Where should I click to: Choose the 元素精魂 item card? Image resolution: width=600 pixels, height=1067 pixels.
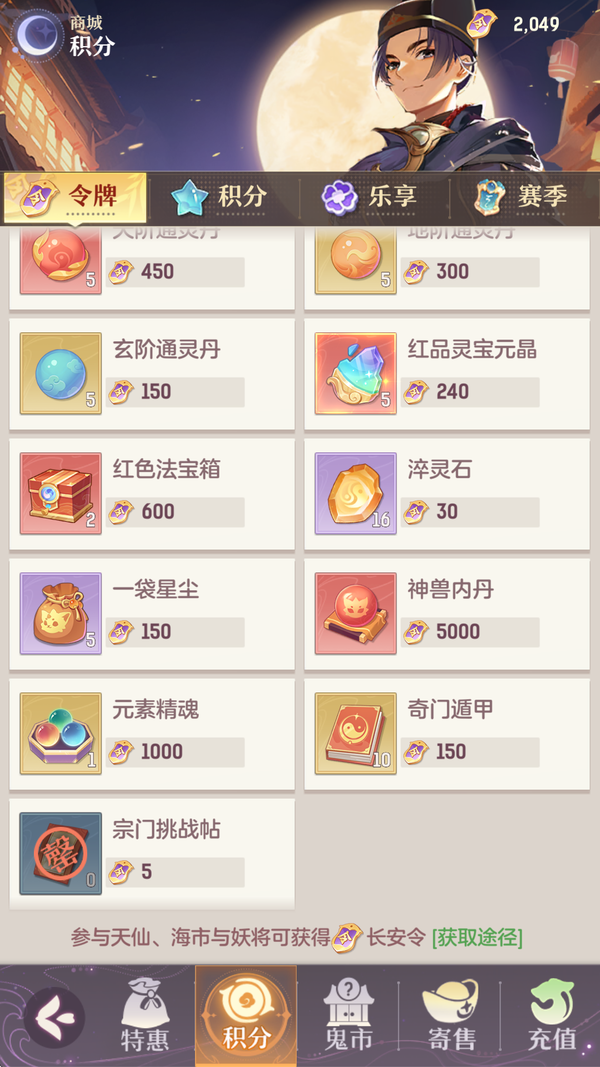[152, 734]
